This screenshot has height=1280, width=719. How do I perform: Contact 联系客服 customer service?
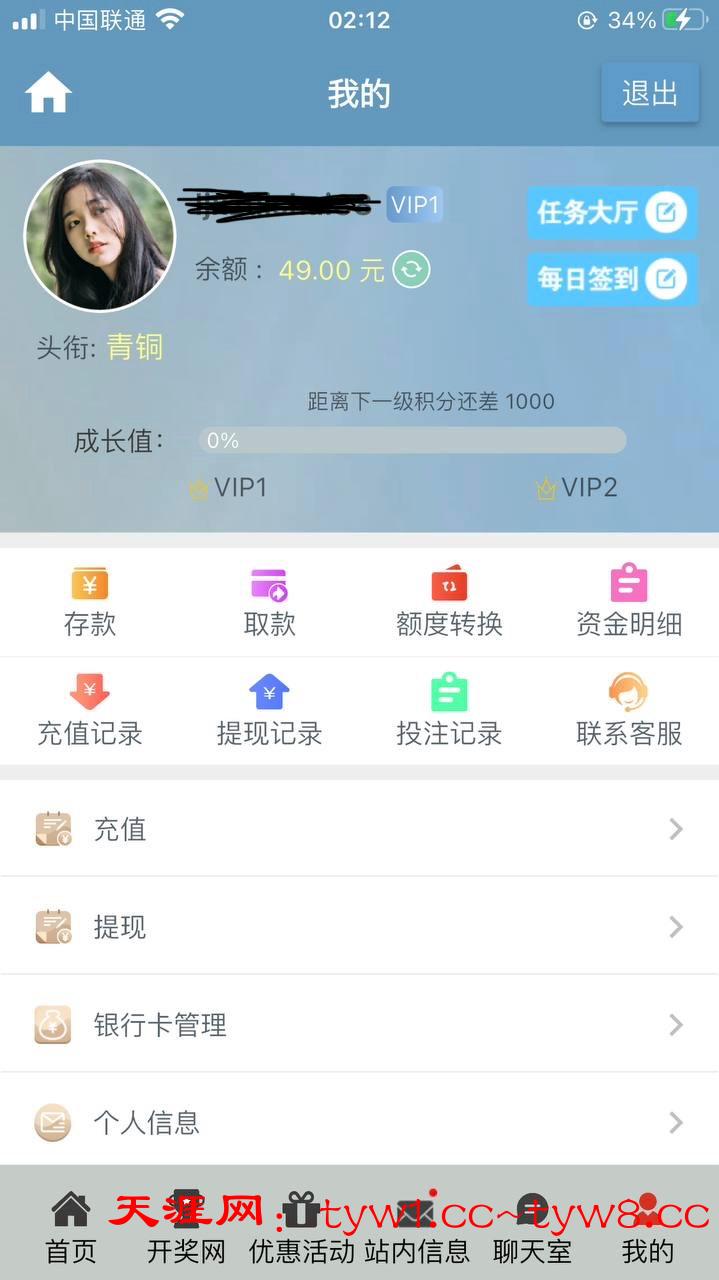[x=628, y=712]
